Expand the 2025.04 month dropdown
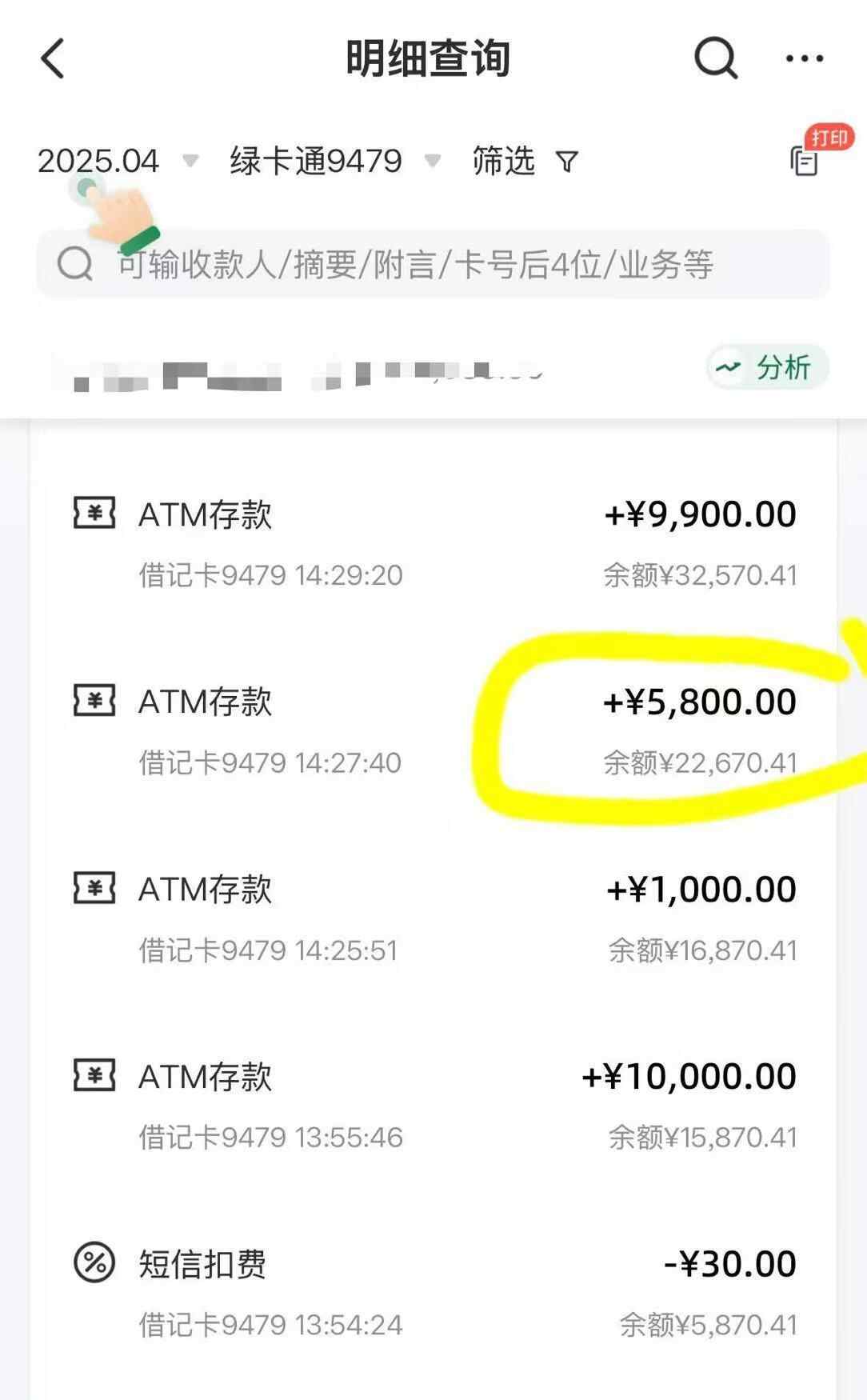The height and width of the screenshot is (1400, 867). [117, 161]
